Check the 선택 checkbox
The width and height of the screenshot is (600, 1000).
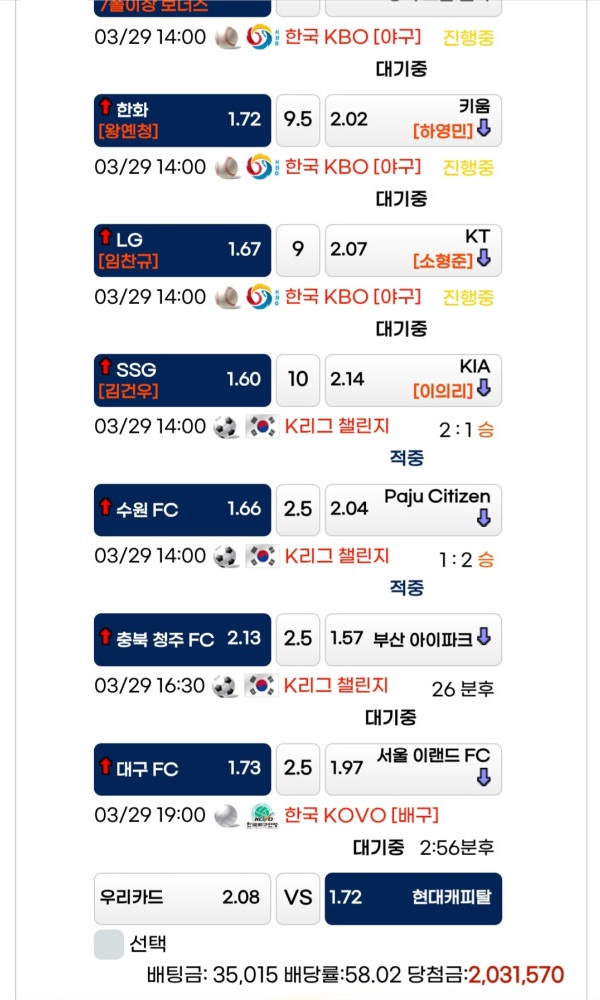pos(109,945)
